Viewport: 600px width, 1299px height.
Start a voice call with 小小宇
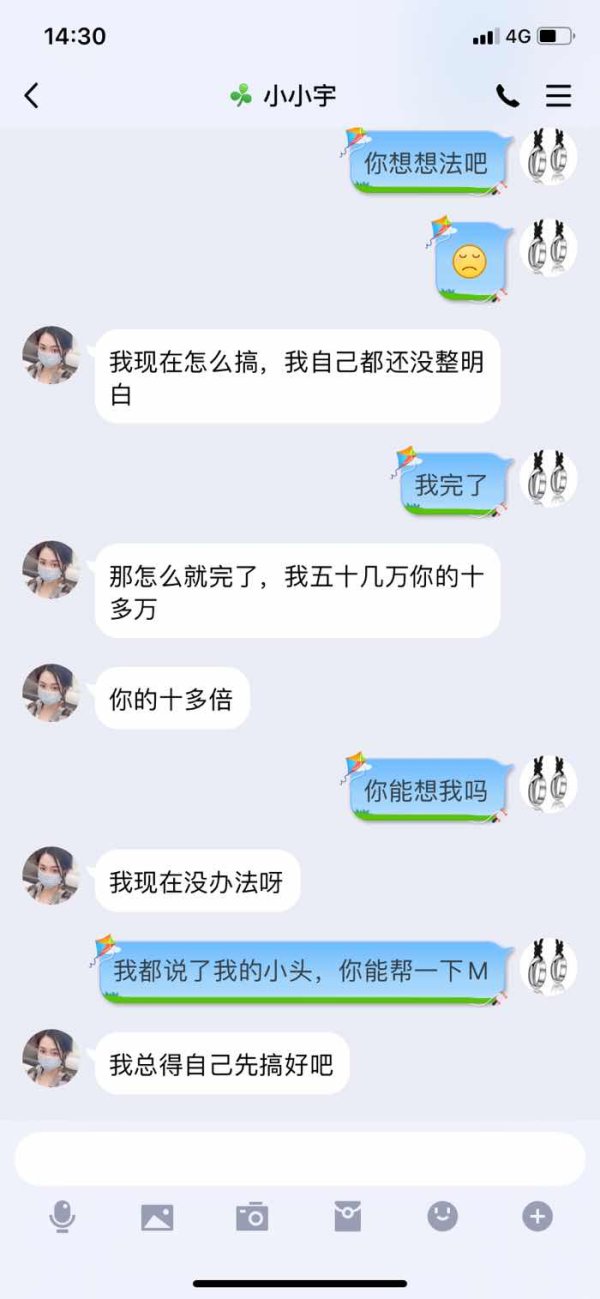tap(508, 96)
